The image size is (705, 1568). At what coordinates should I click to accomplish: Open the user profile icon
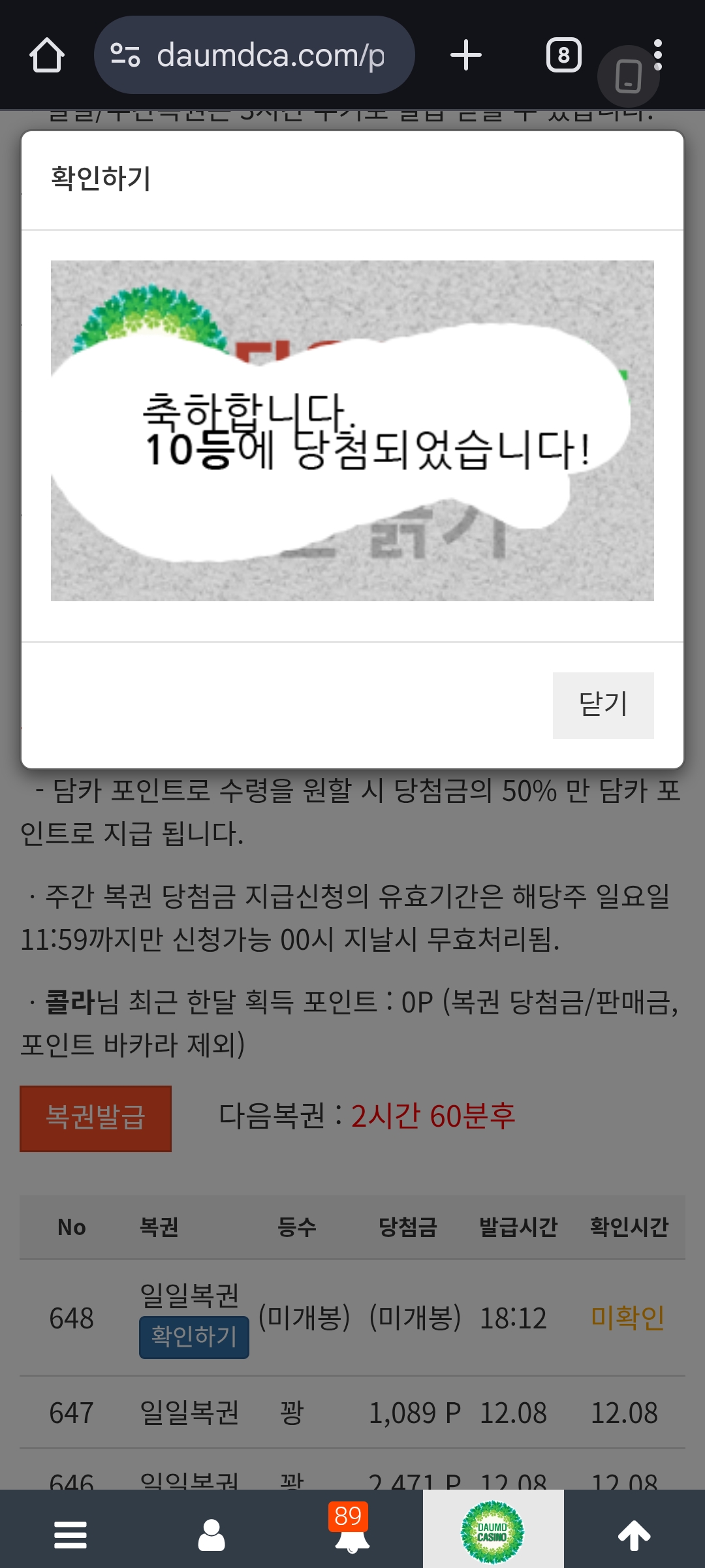coord(211,1534)
